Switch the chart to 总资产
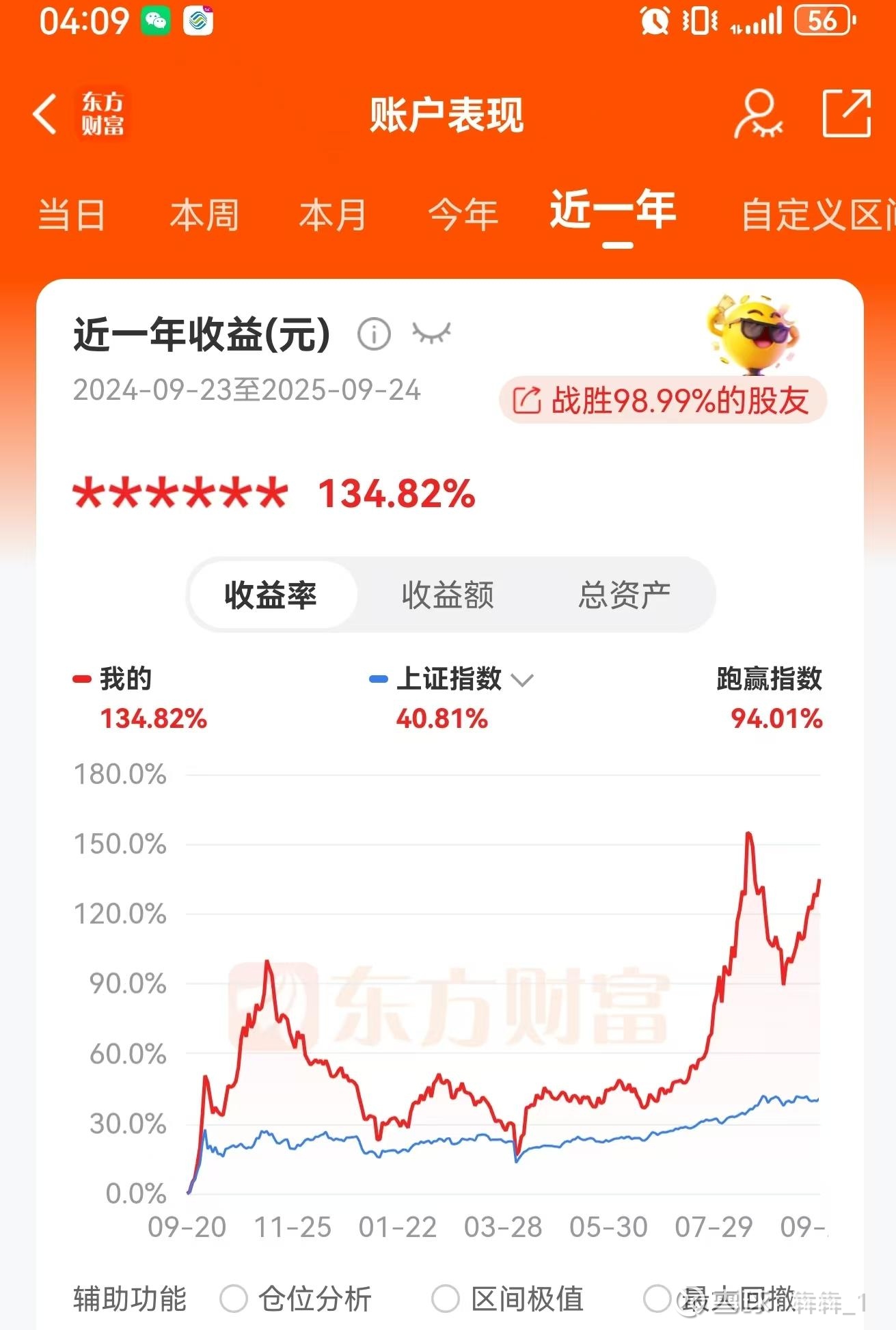Viewport: 896px width, 1330px height. (624, 595)
